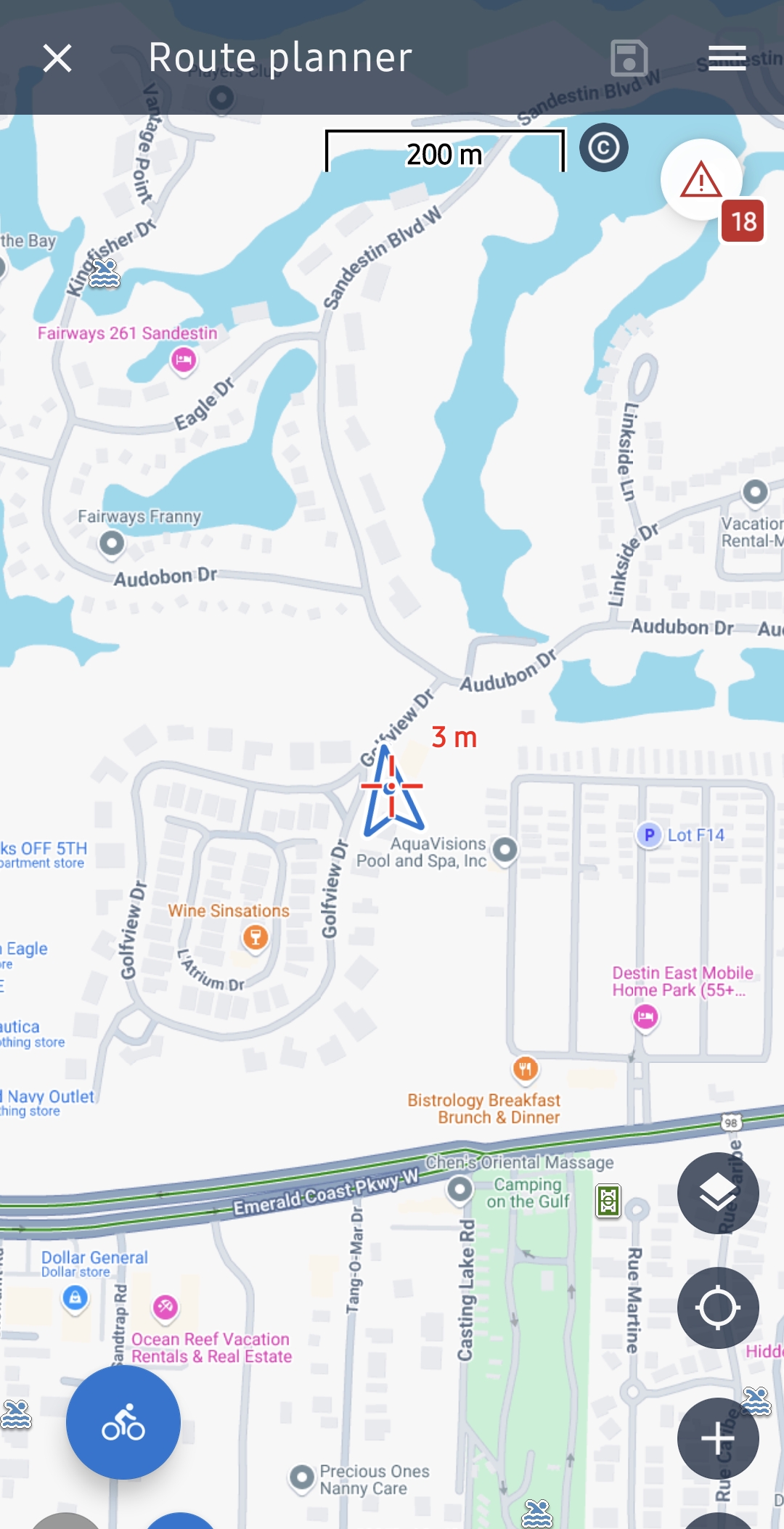Center map on my location
The width and height of the screenshot is (784, 1529).
[718, 1308]
